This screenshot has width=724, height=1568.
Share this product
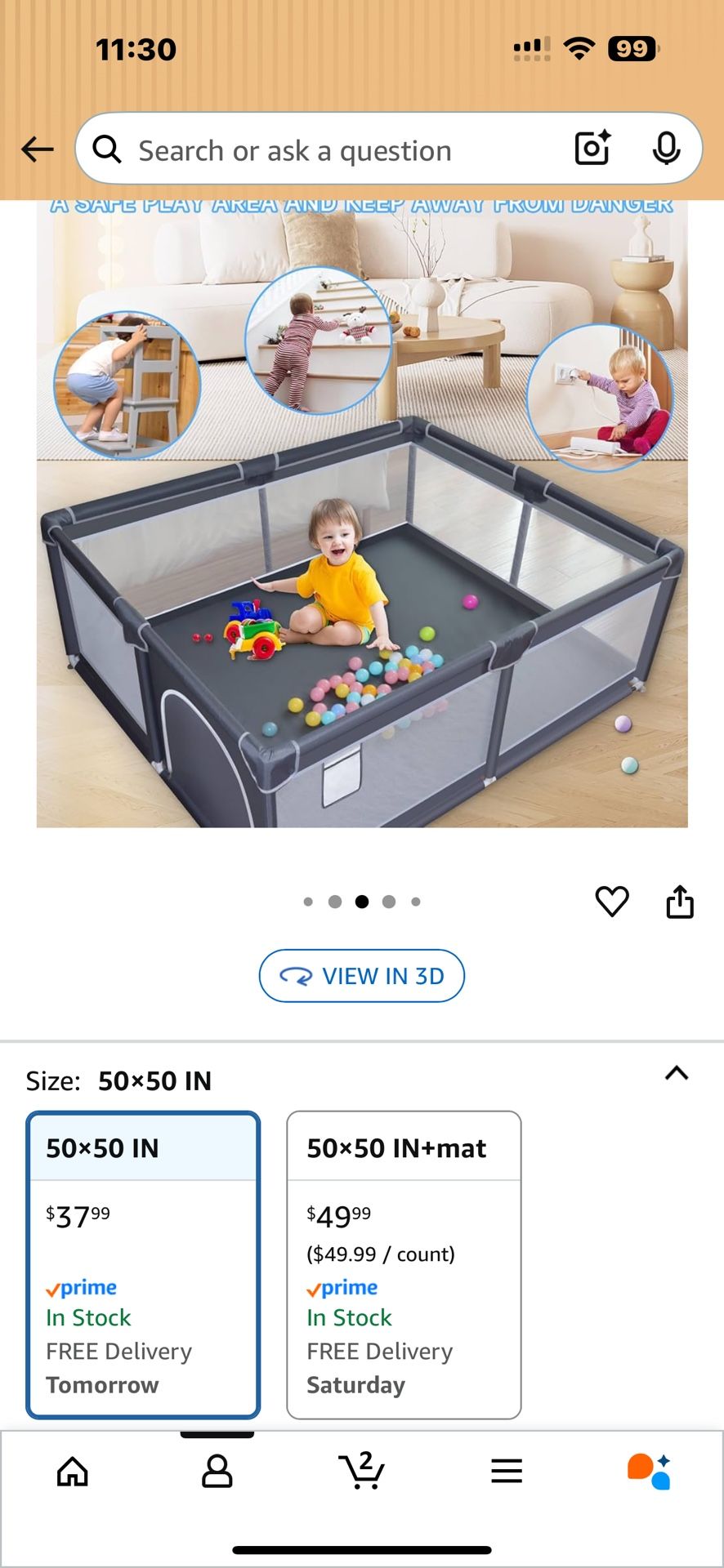680,902
